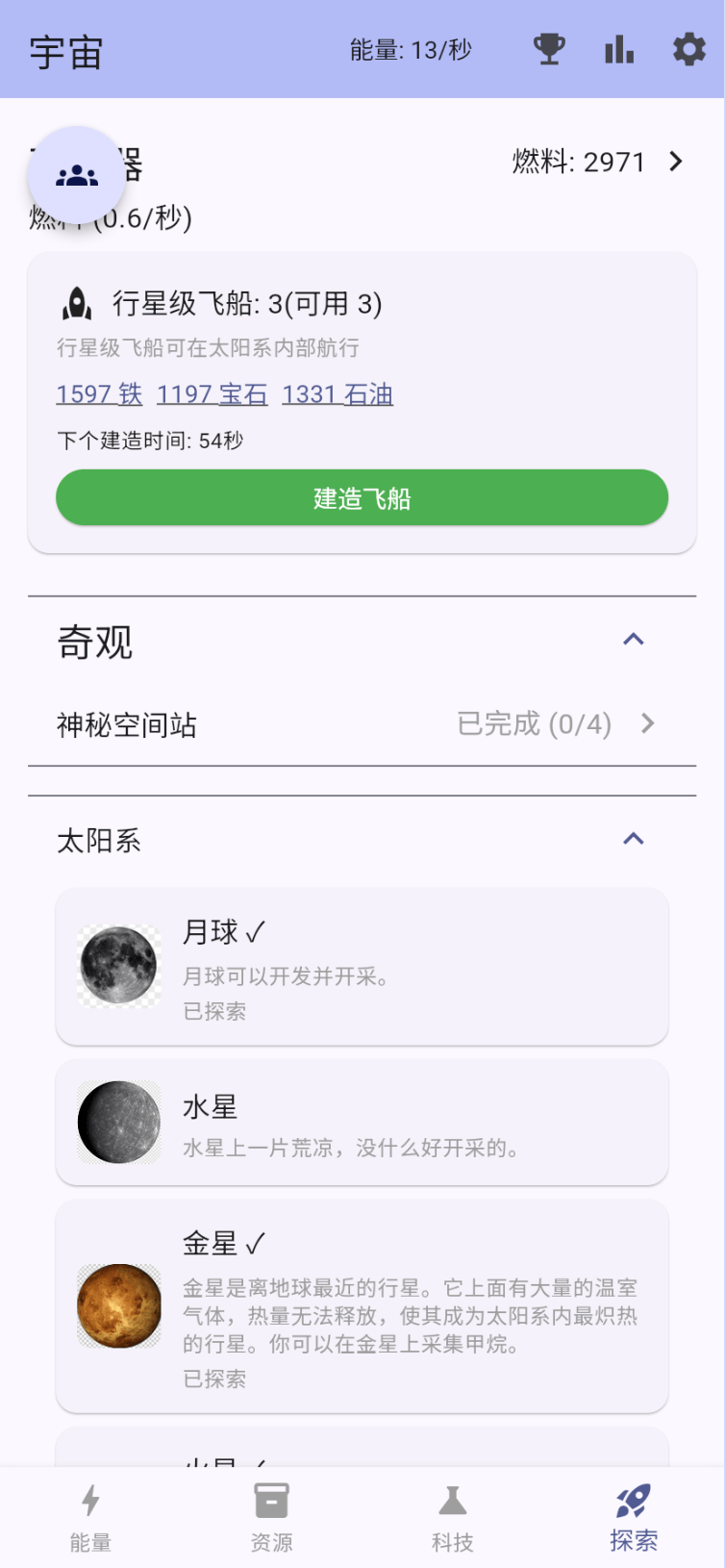Tap the 1331 石油 resource link
The width and height of the screenshot is (725, 1568).
(337, 394)
